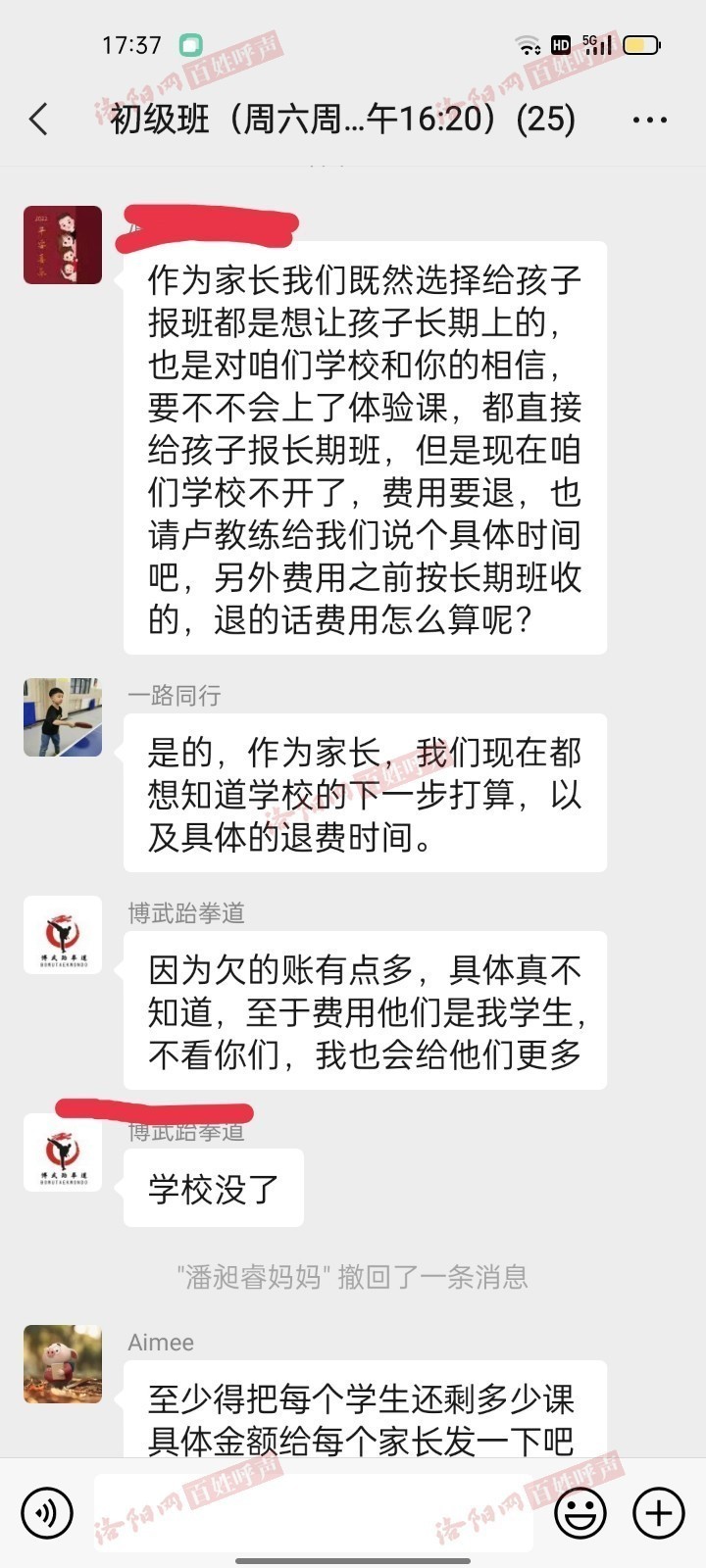Tap the message input field

(314, 1512)
